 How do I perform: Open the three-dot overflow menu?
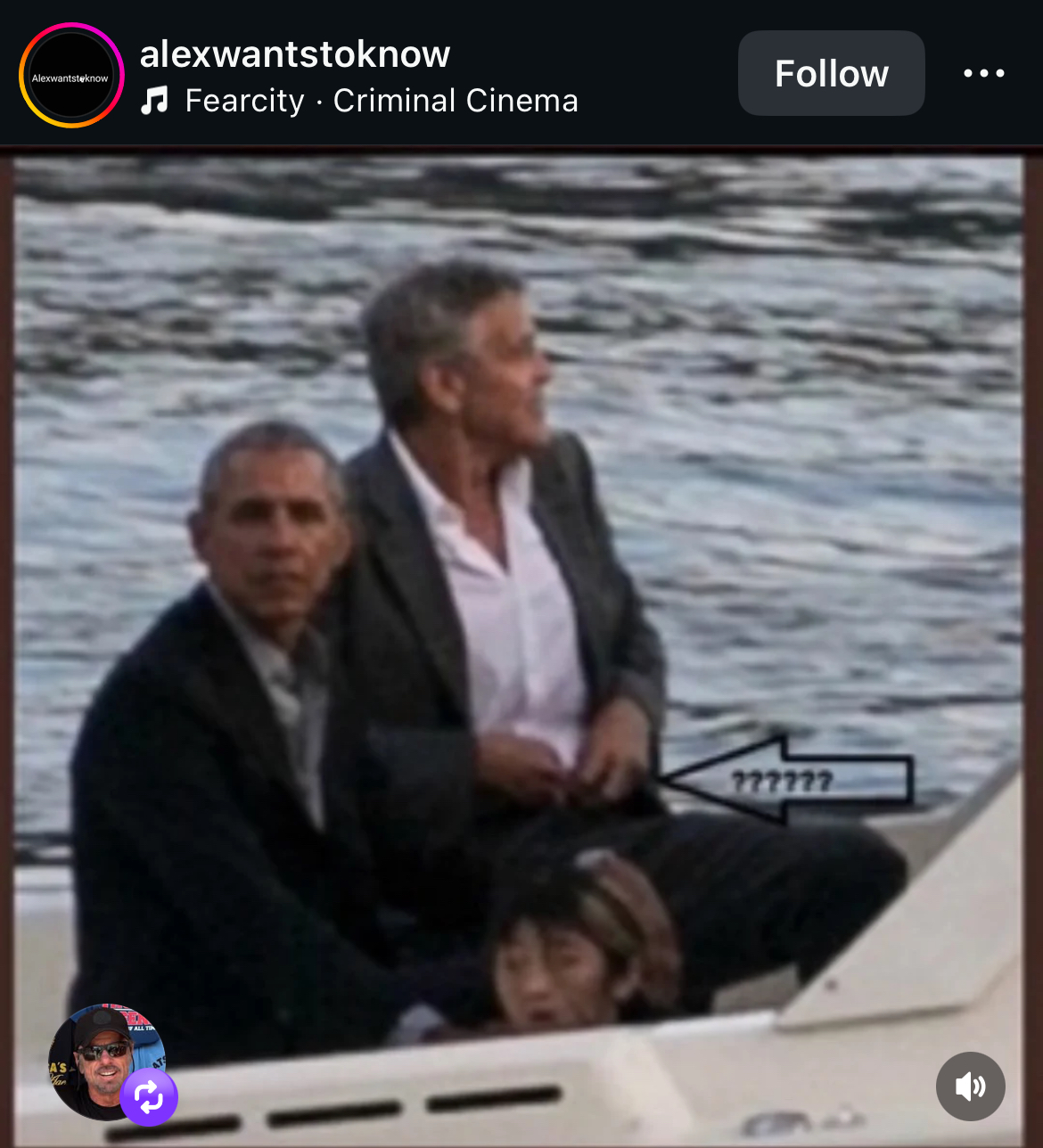click(984, 73)
